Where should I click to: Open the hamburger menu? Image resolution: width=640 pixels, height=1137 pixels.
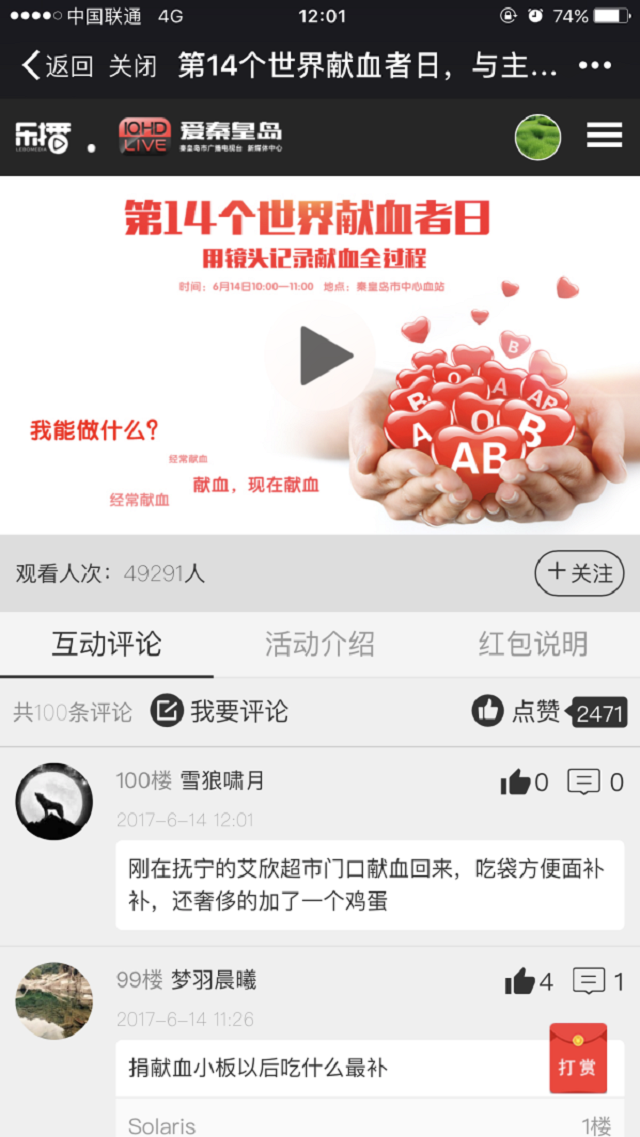[x=604, y=136]
